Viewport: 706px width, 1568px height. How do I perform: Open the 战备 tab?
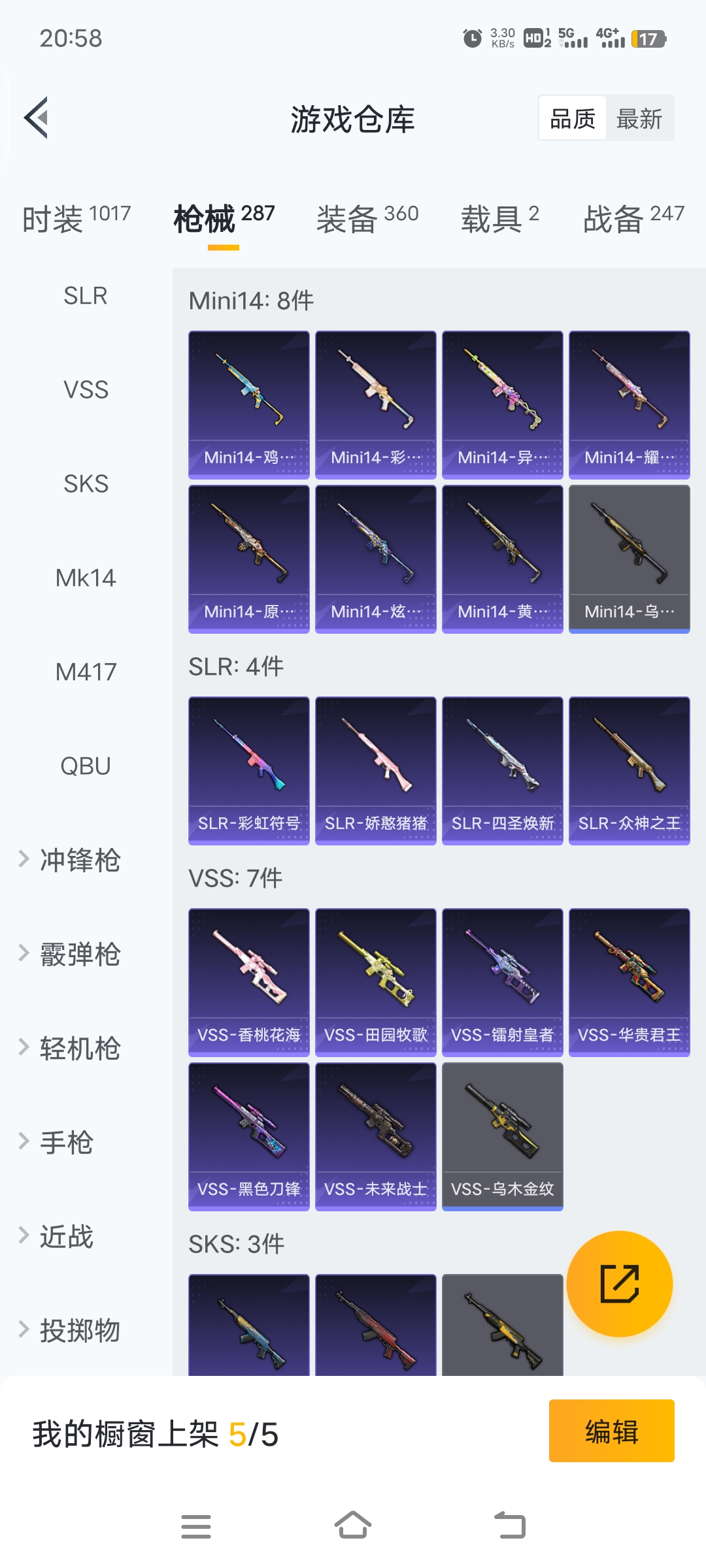633,218
